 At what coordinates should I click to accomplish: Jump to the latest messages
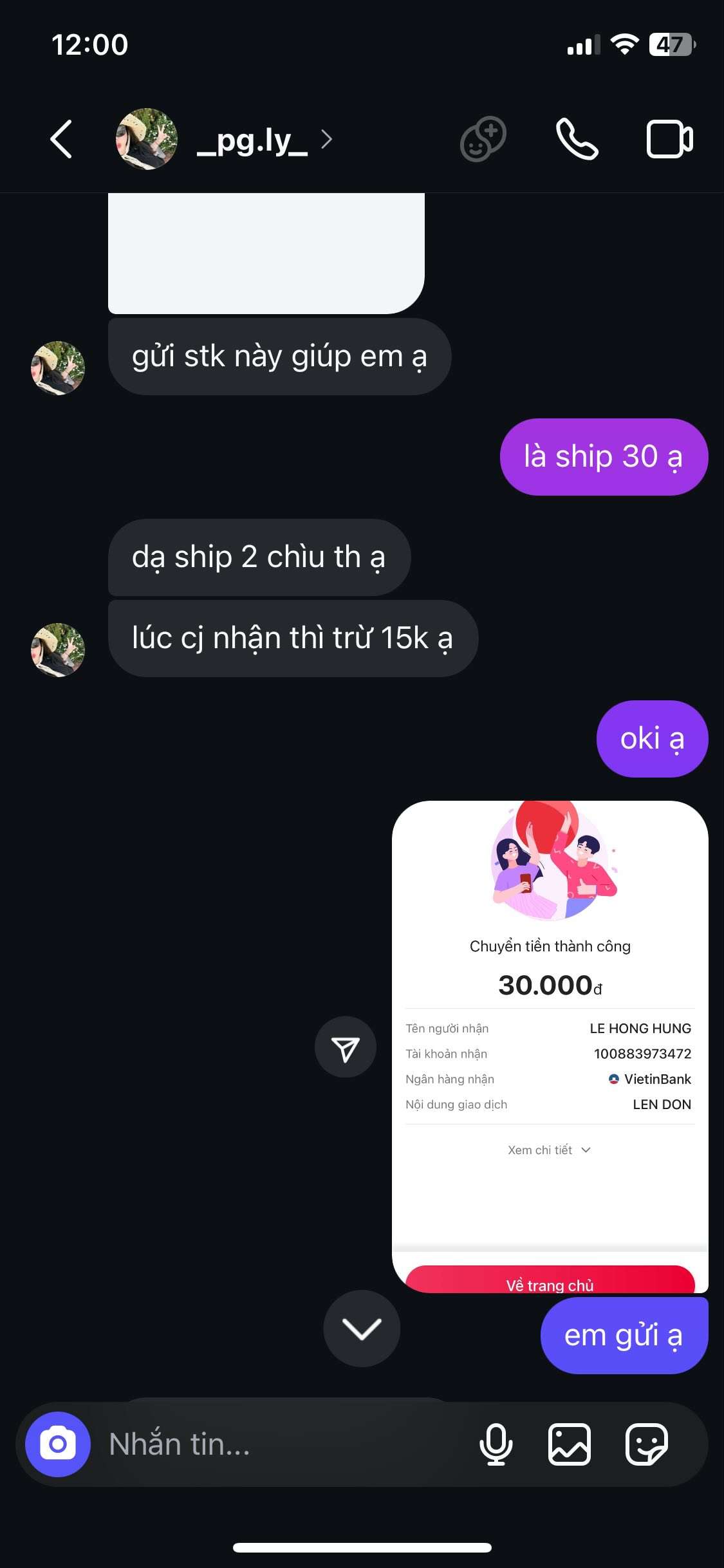coord(362,1329)
